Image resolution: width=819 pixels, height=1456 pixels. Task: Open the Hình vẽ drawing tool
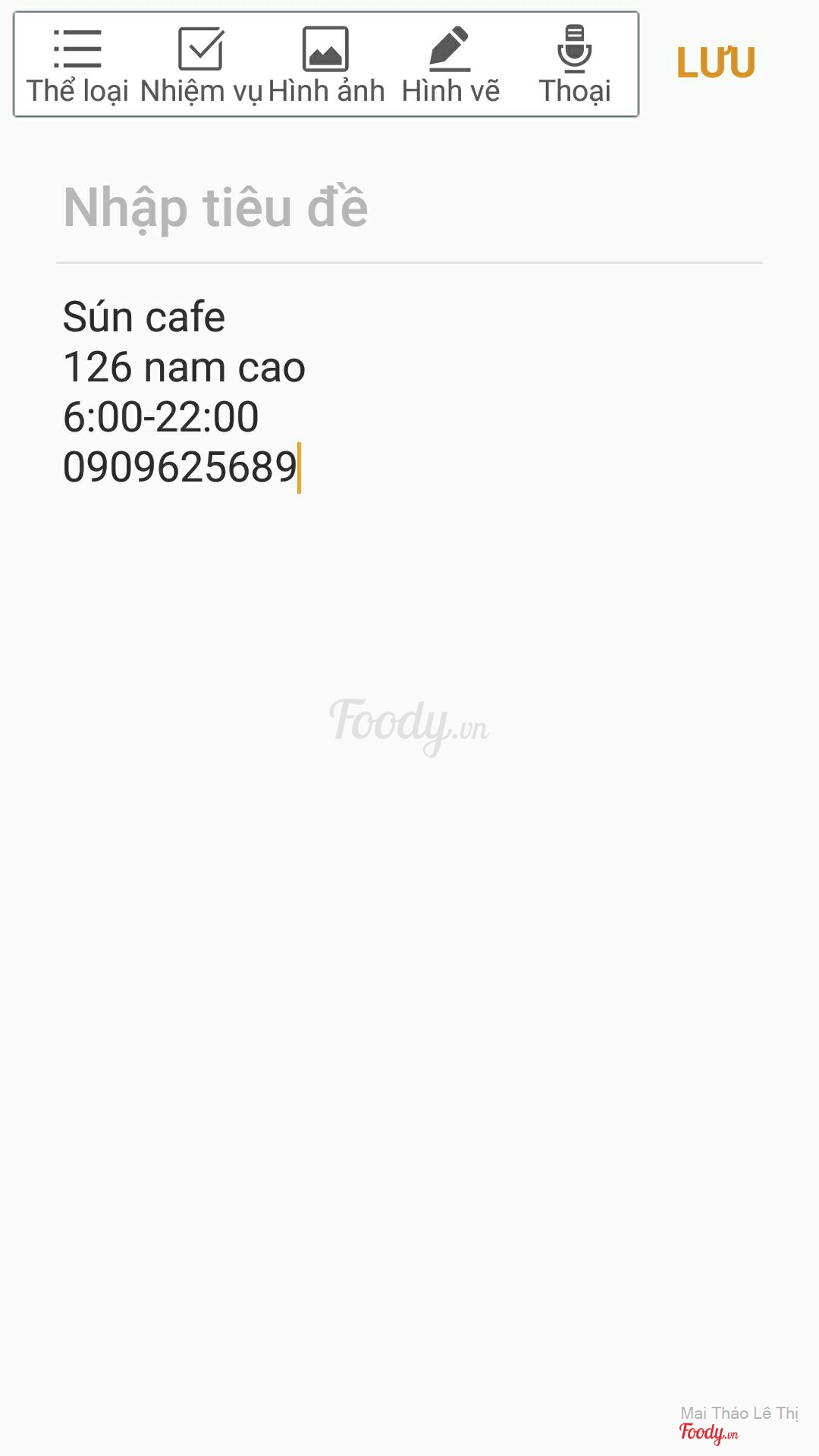[450, 65]
